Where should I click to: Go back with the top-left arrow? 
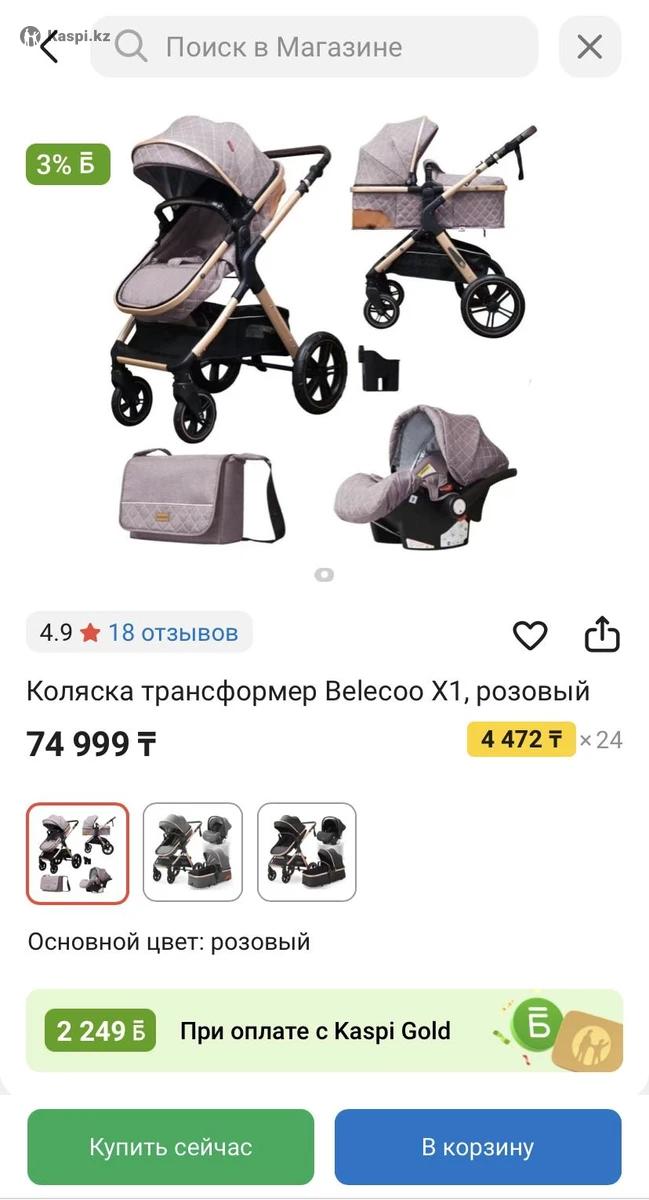(48, 46)
